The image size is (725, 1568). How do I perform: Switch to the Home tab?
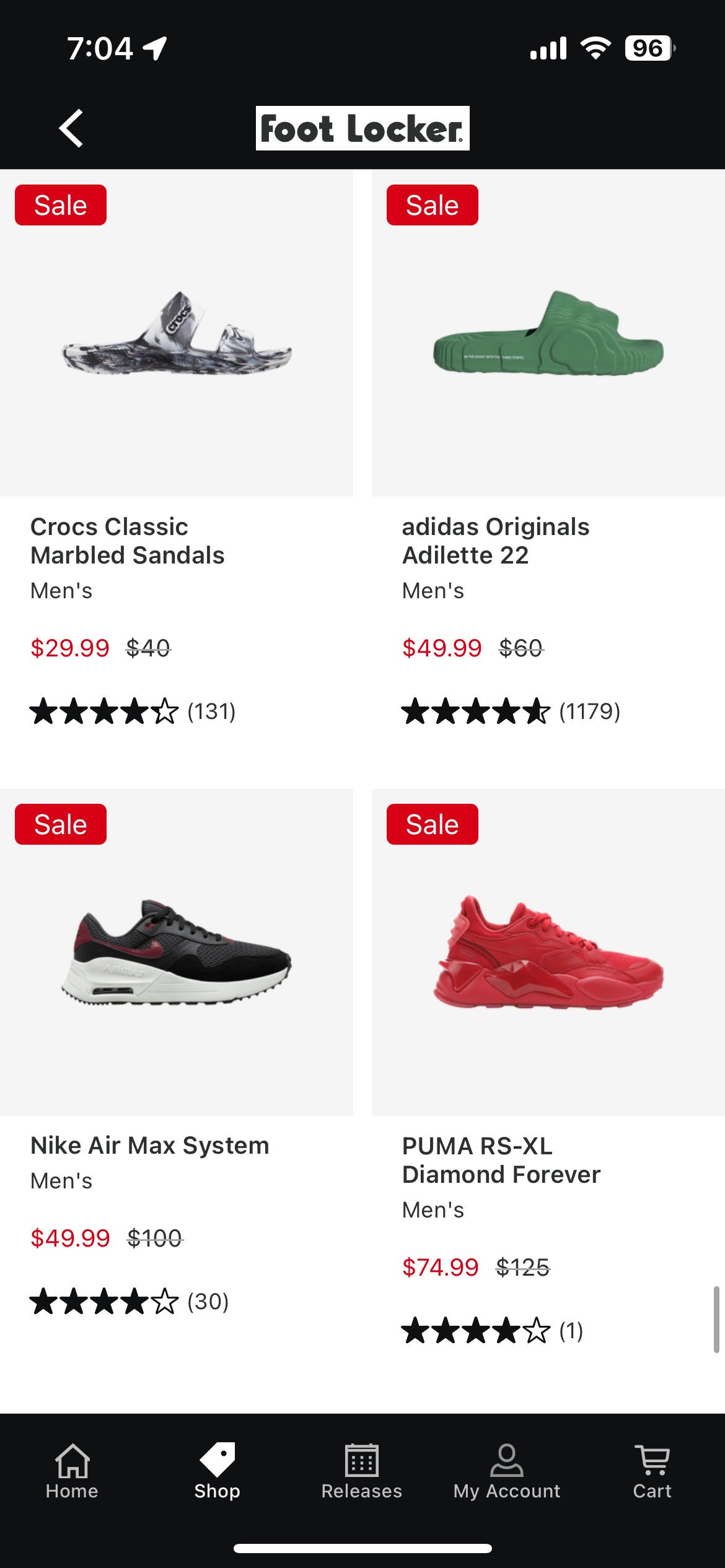tap(72, 1471)
